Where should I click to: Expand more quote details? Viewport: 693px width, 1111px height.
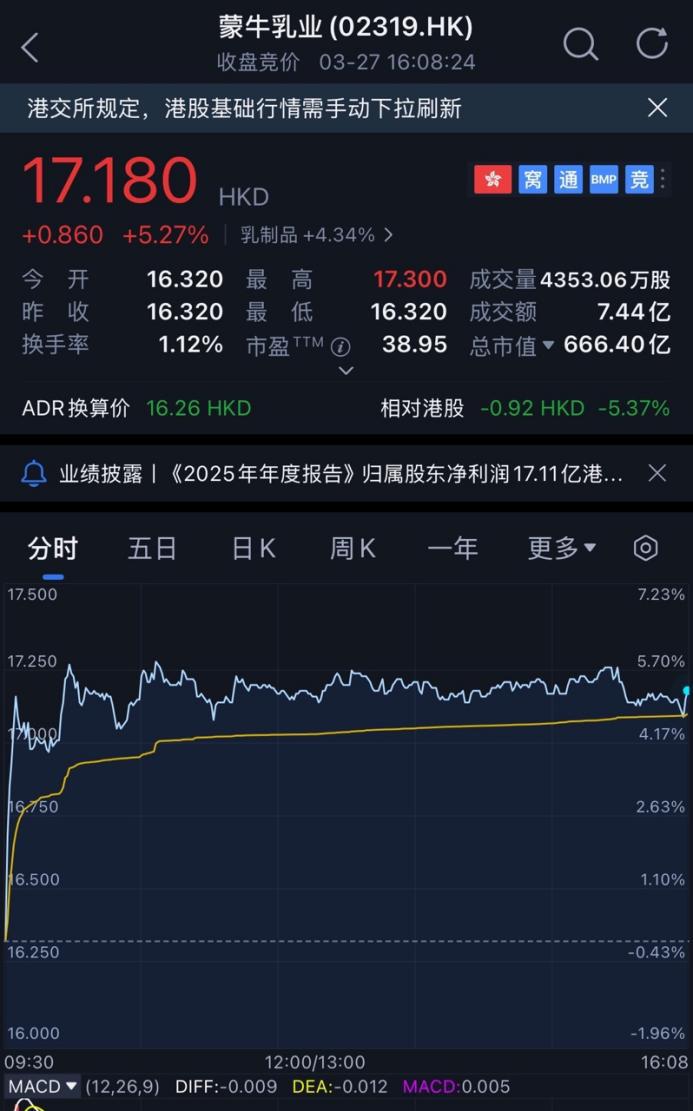(x=346, y=371)
